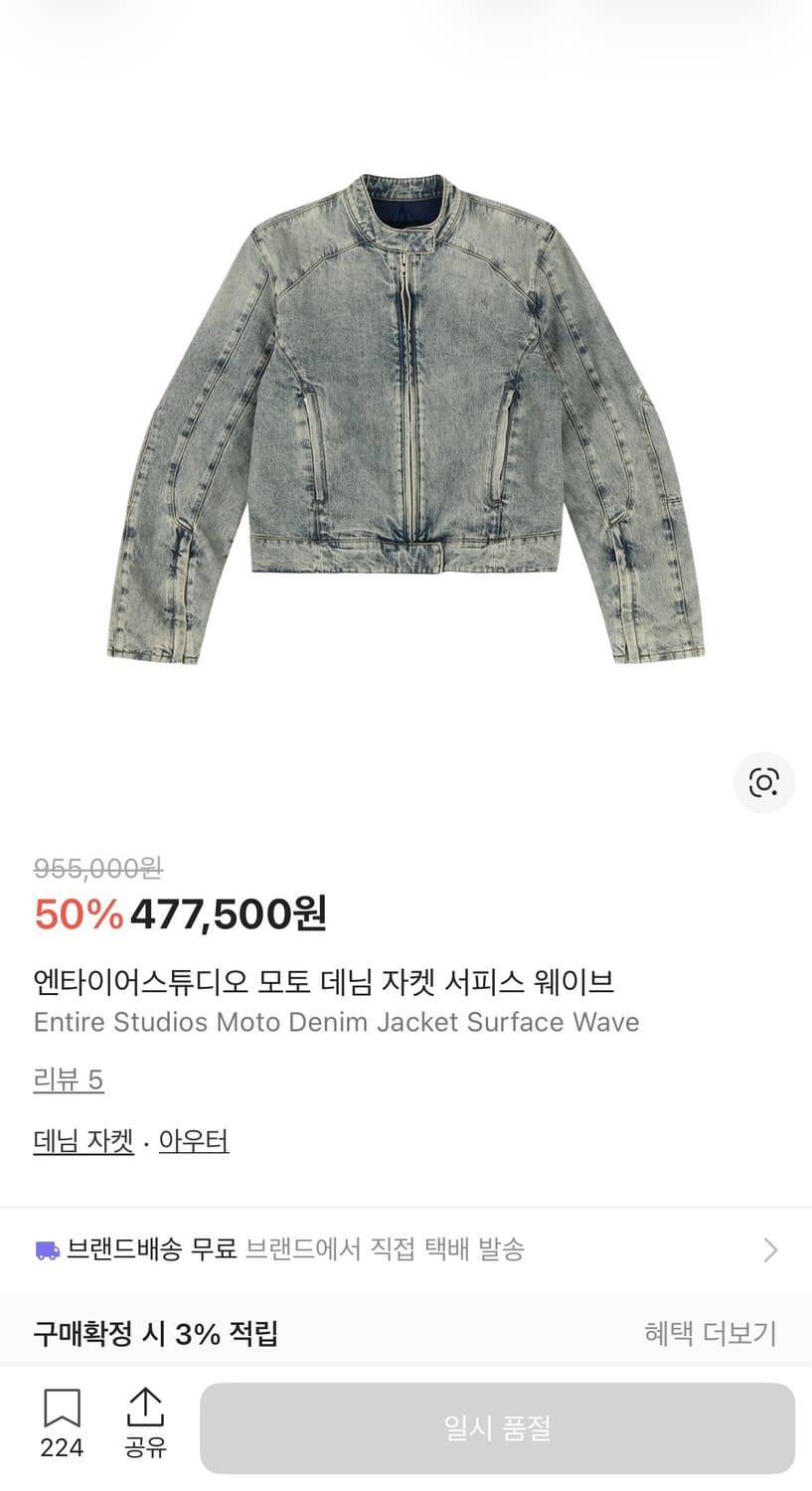Image resolution: width=812 pixels, height=1491 pixels.
Task: Open the 데님 자켓 category link
Action: click(83, 1140)
